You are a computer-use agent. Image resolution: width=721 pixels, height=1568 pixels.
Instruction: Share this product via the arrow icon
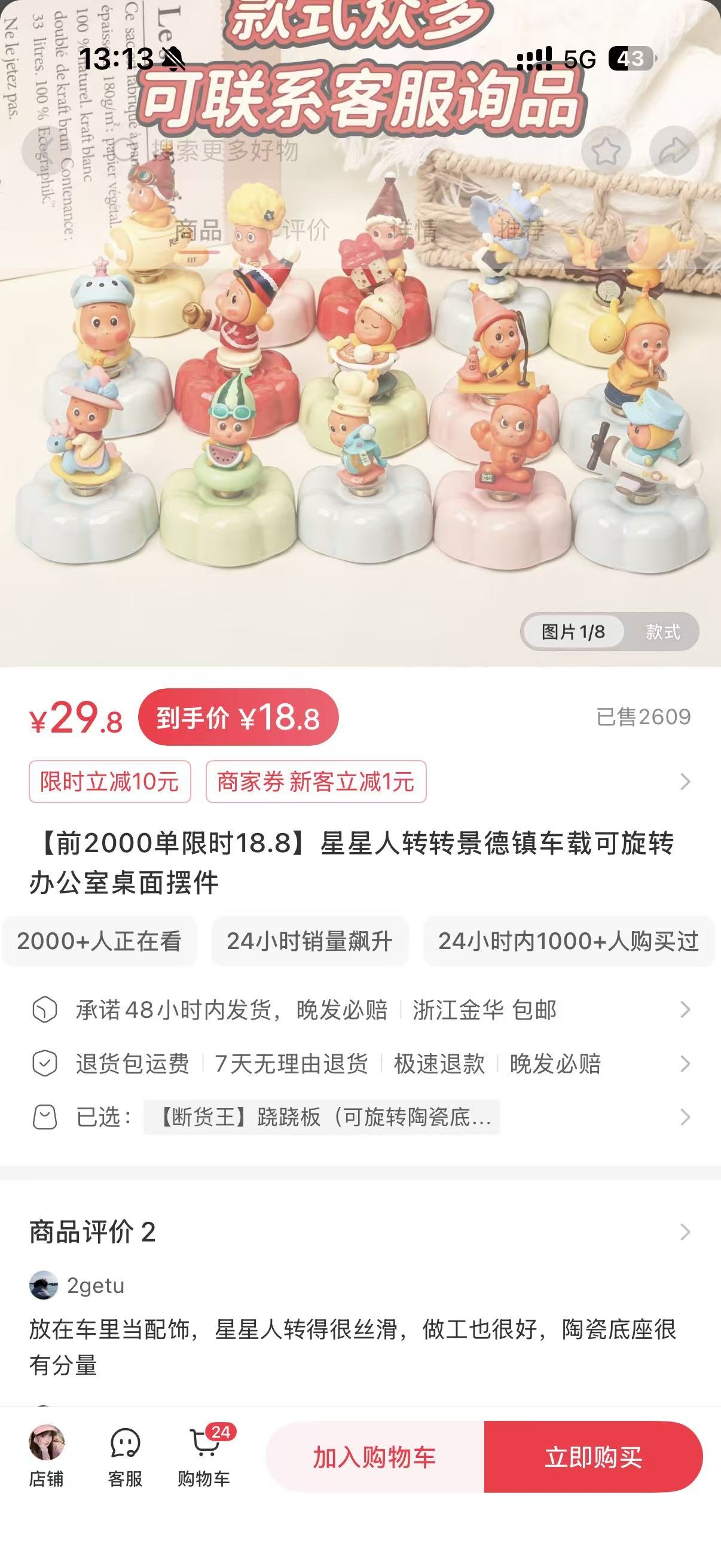(x=674, y=150)
